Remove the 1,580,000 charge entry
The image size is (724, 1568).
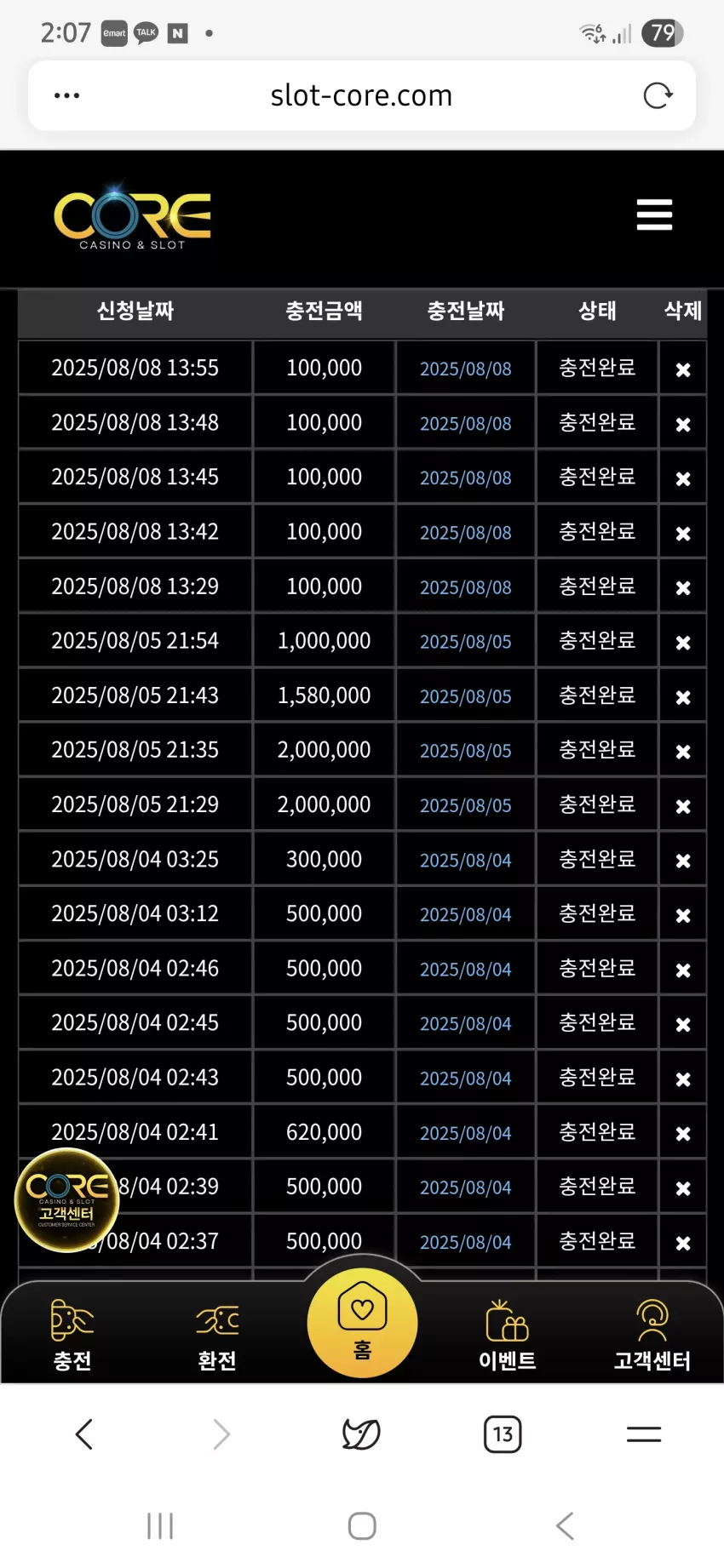pyautogui.click(x=682, y=697)
